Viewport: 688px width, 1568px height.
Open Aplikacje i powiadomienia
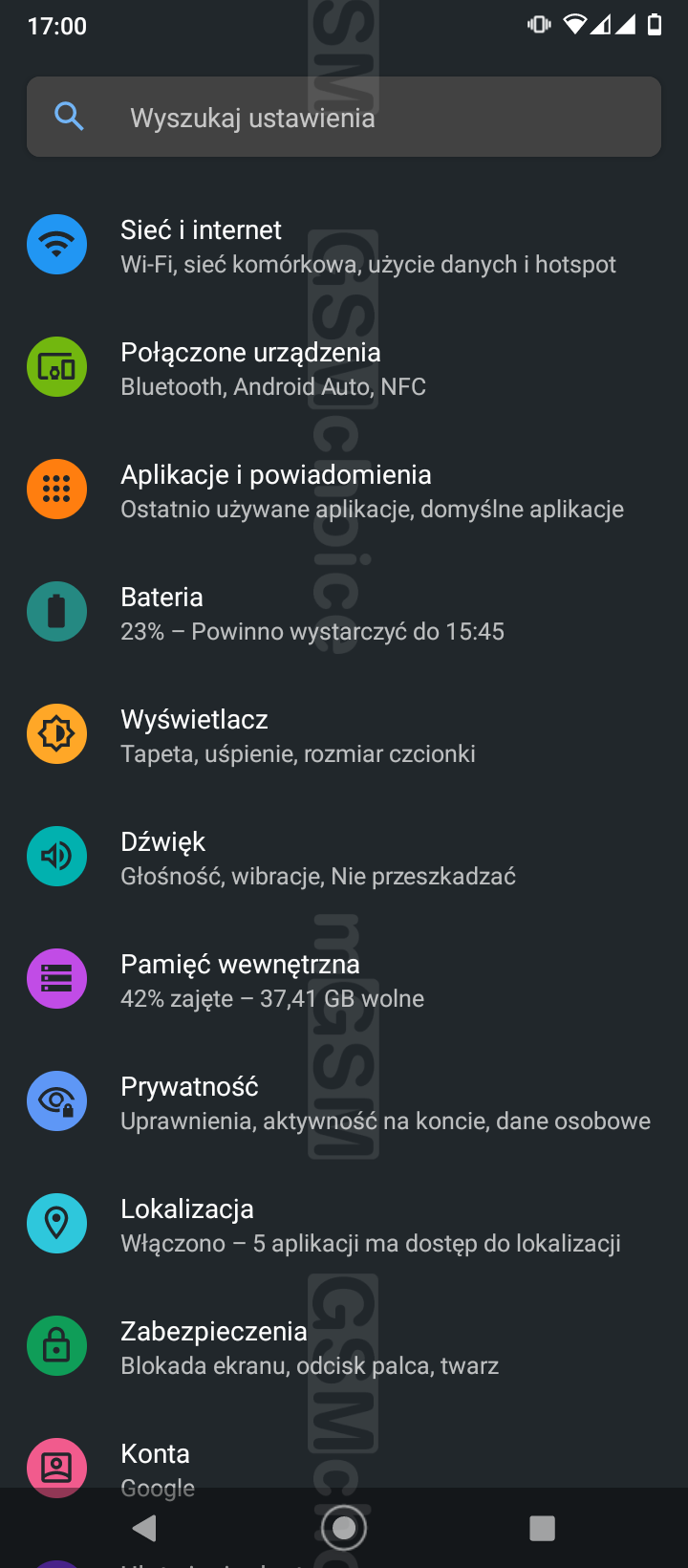[x=344, y=490]
